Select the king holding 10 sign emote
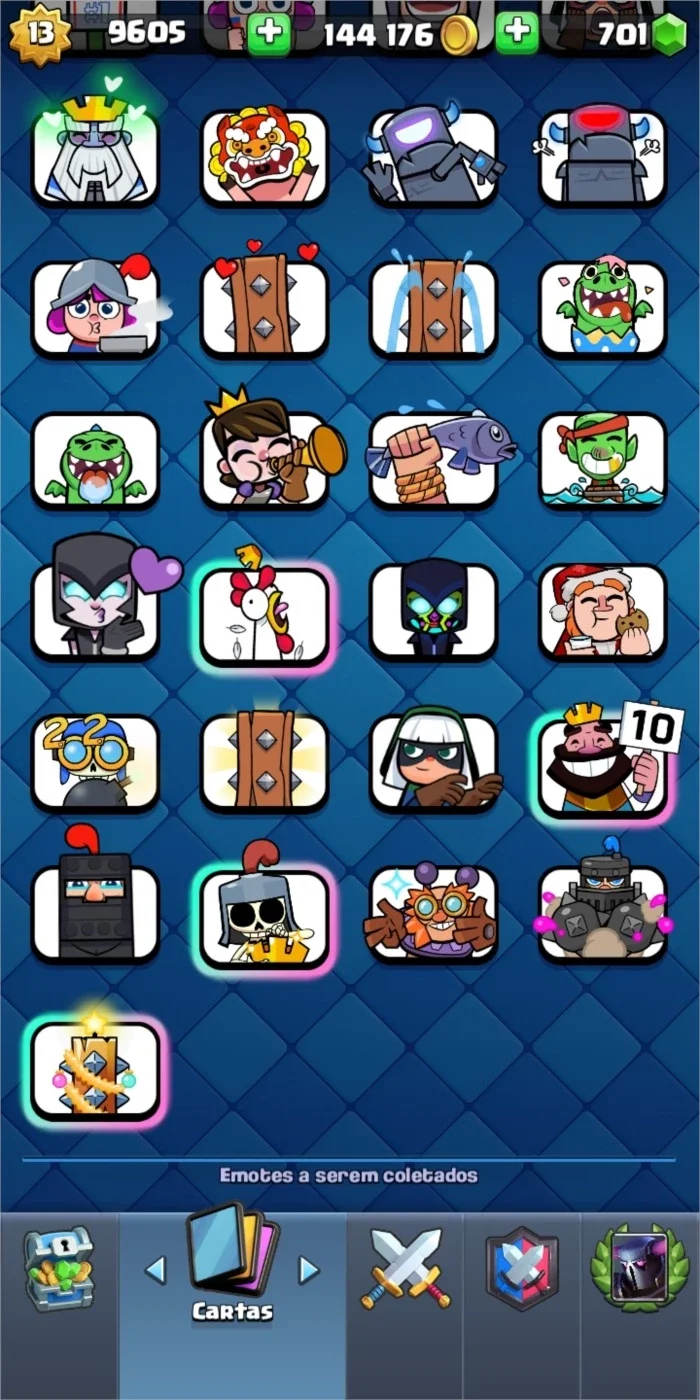The height and width of the screenshot is (1400, 700). pyautogui.click(x=603, y=765)
